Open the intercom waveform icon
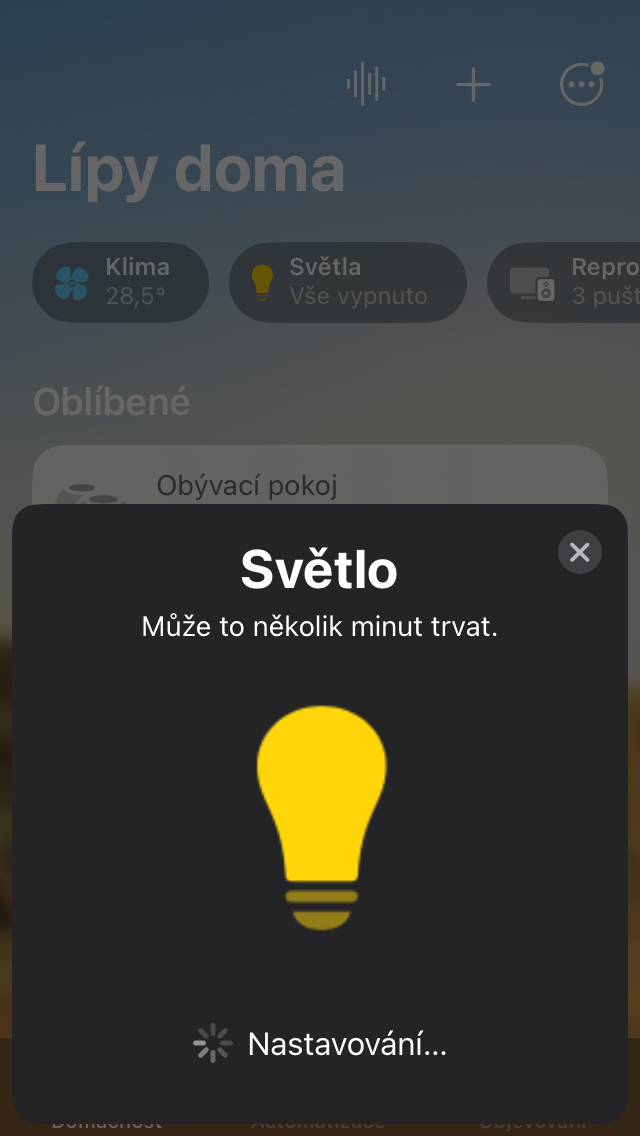640x1136 pixels. tap(366, 84)
